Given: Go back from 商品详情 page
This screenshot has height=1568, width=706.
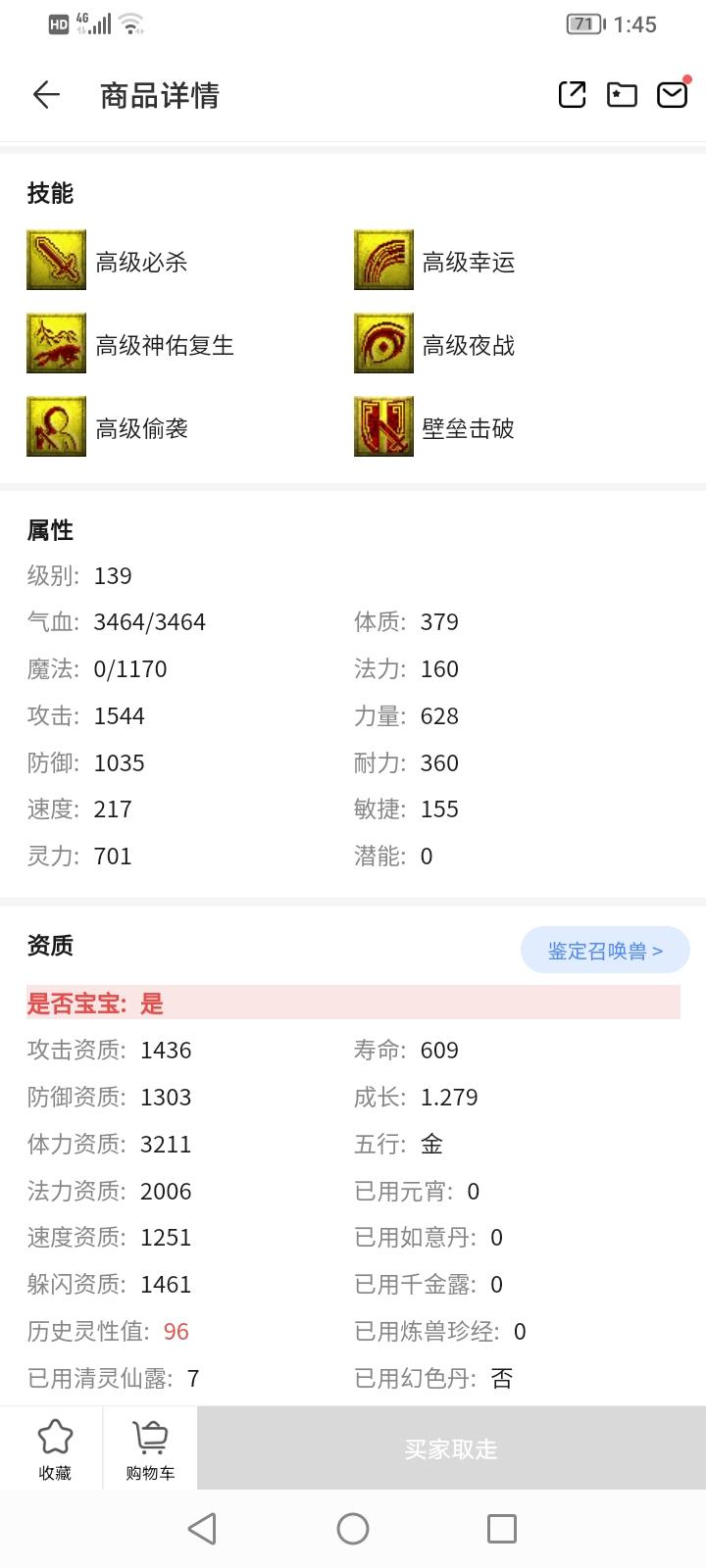Looking at the screenshot, I should tap(46, 95).
